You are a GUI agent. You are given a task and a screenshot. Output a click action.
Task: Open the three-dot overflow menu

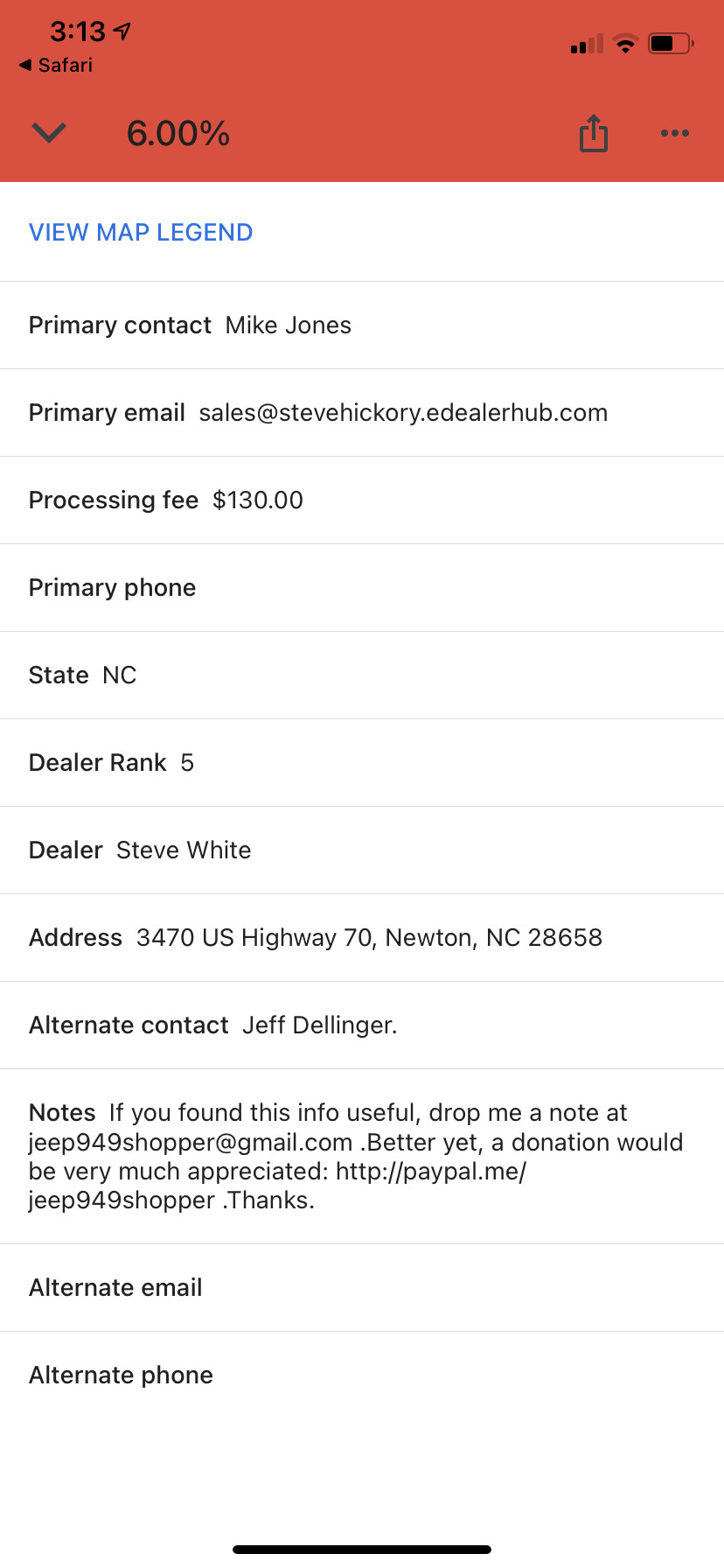click(674, 133)
